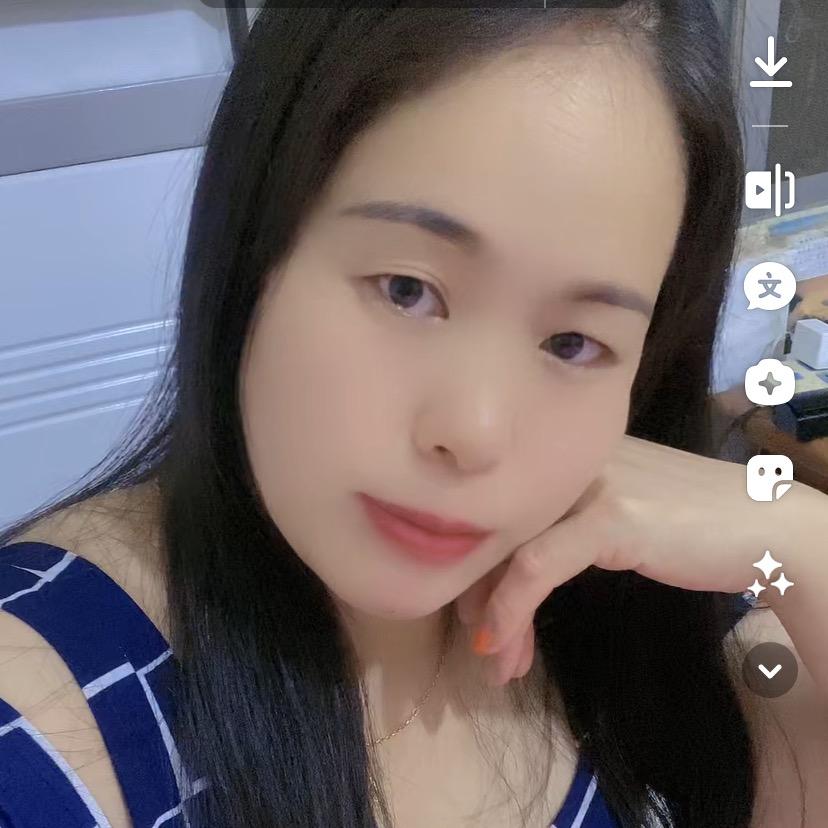Open the sparkle square enhance tool

[x=770, y=383]
